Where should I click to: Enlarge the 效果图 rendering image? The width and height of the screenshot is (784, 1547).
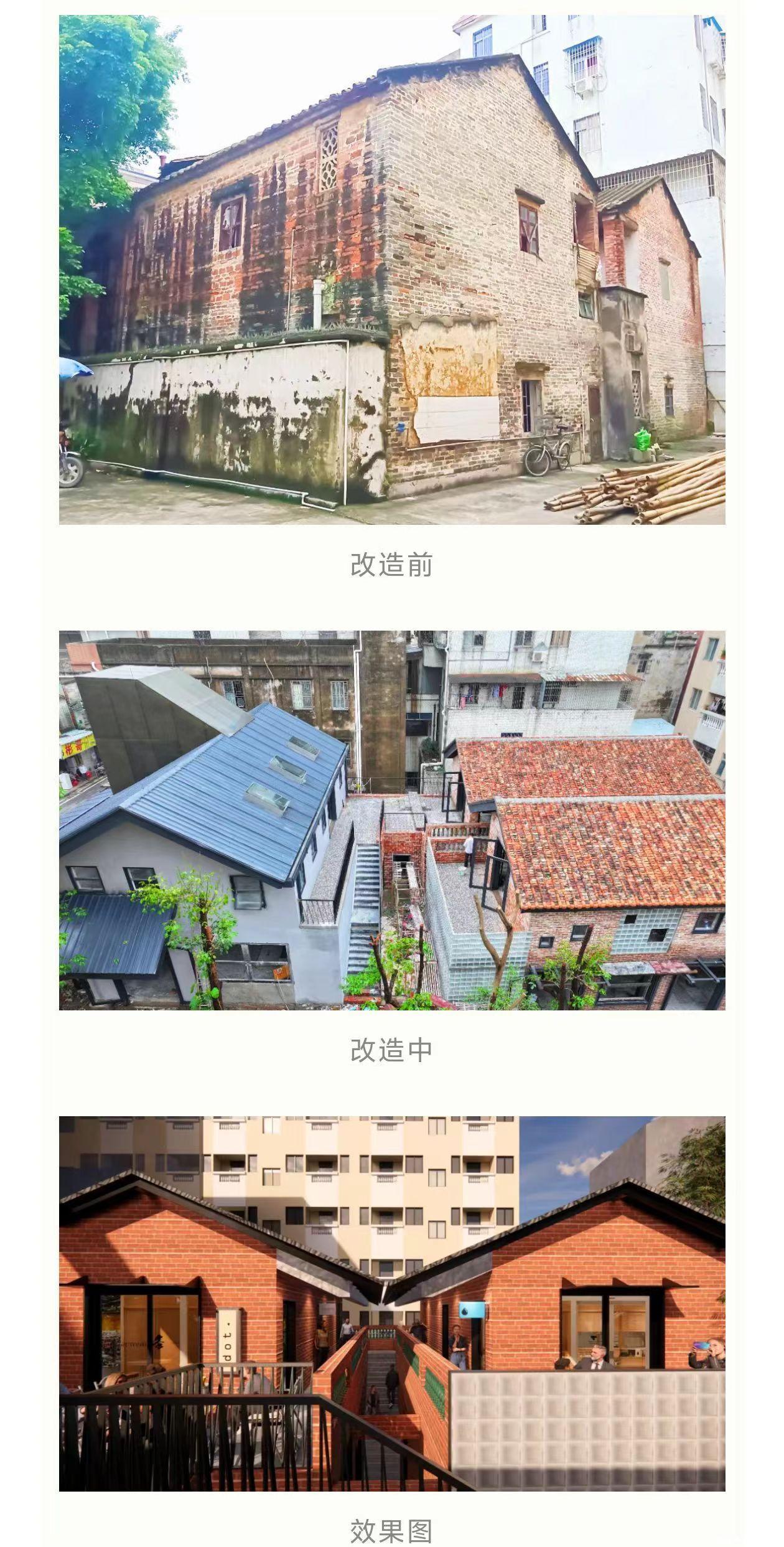click(392, 1303)
